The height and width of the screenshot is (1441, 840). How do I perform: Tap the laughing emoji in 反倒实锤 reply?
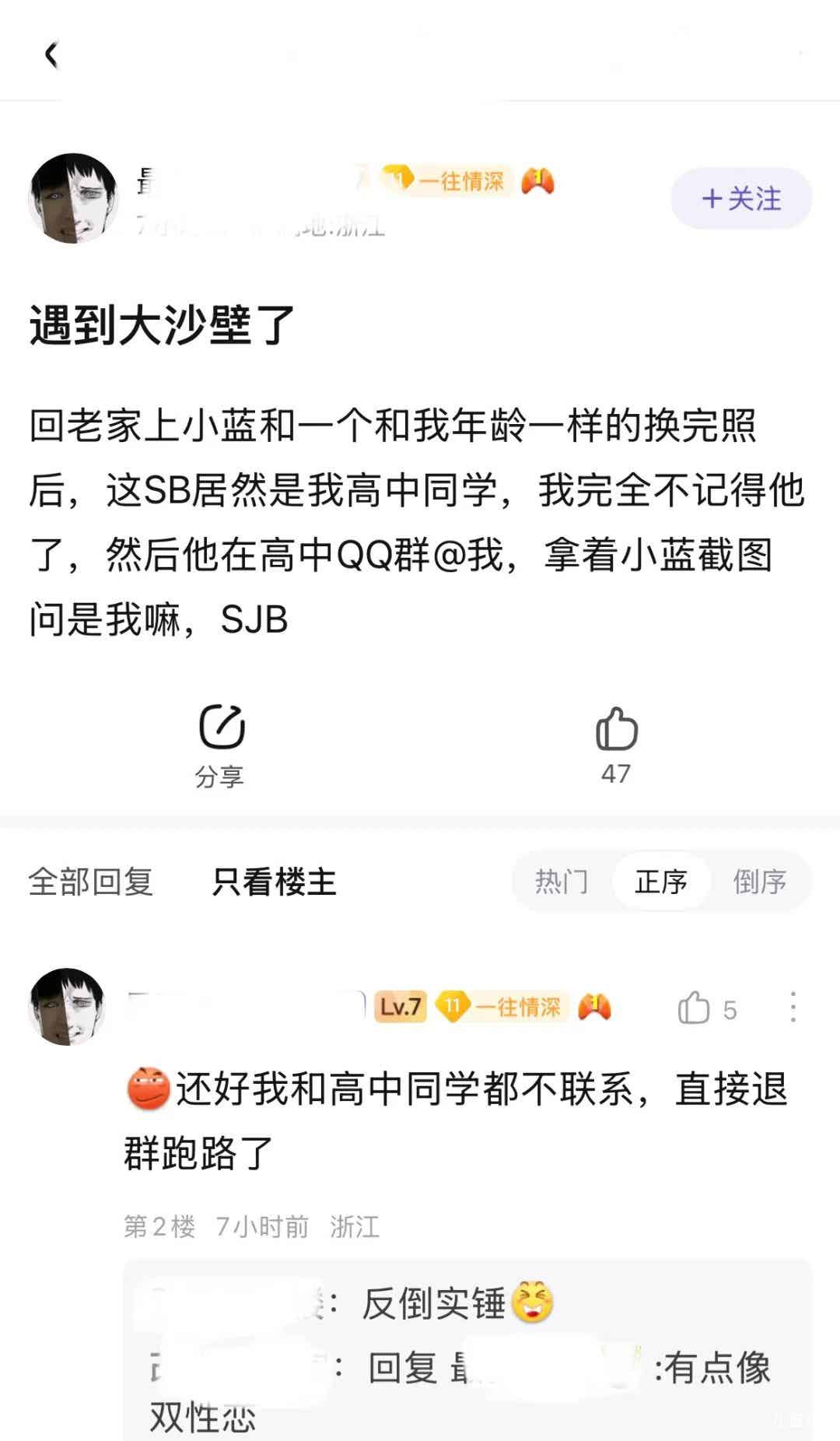535,1303
